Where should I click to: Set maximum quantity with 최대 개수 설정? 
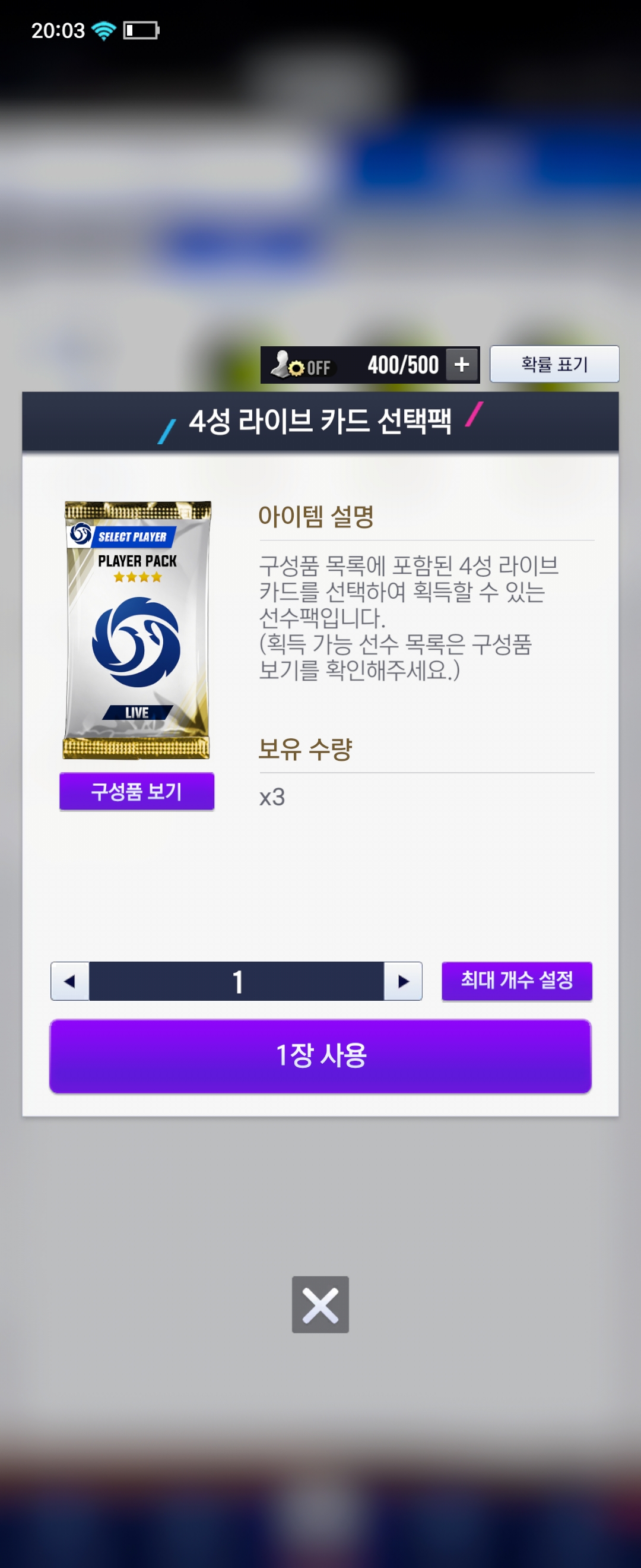(x=516, y=980)
